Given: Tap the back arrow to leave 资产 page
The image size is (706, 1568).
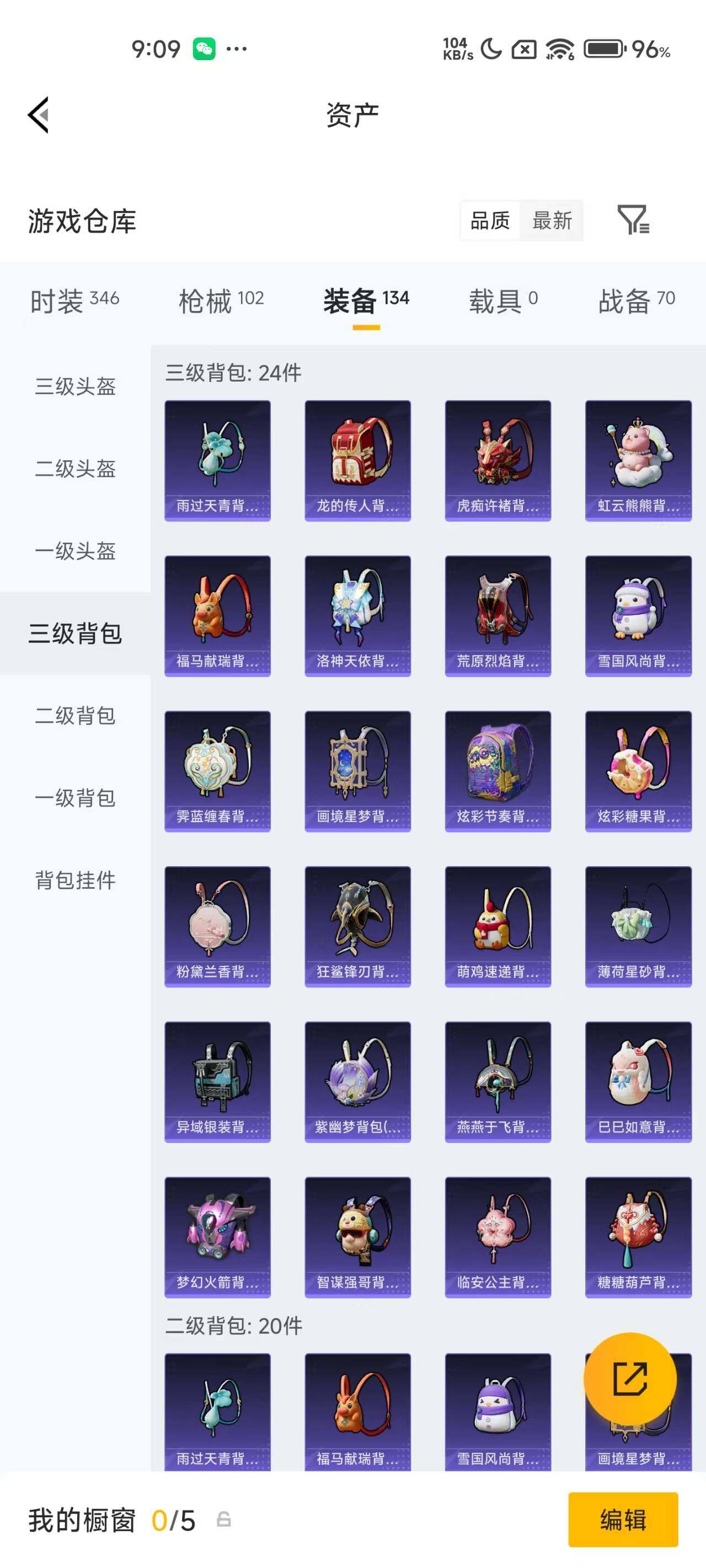Looking at the screenshot, I should [x=38, y=116].
